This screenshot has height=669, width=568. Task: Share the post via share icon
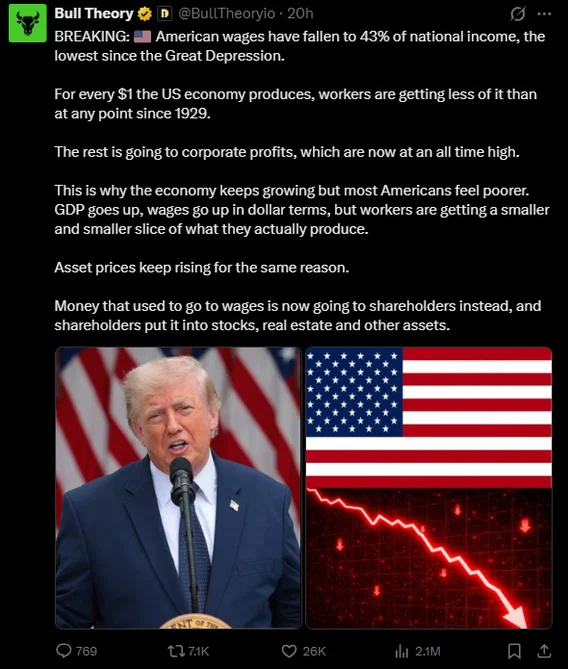[x=543, y=651]
